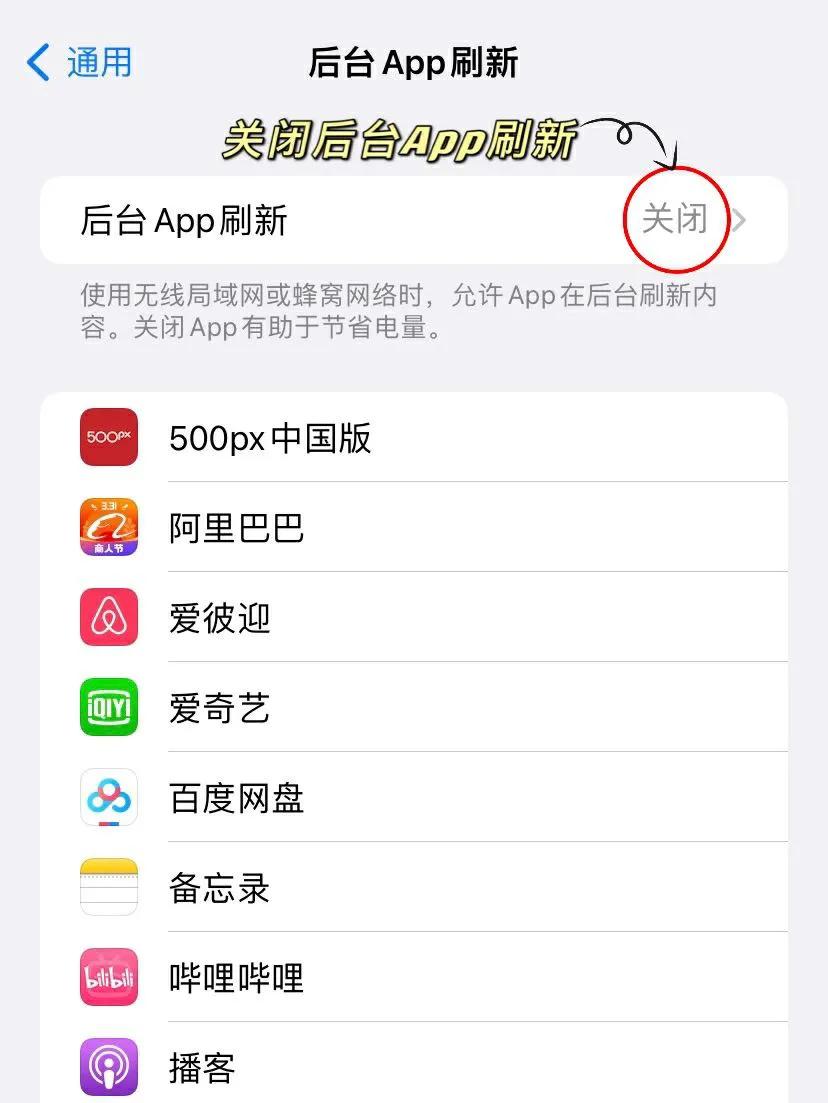Select the 哔哩哔哩 row label

[x=234, y=977]
